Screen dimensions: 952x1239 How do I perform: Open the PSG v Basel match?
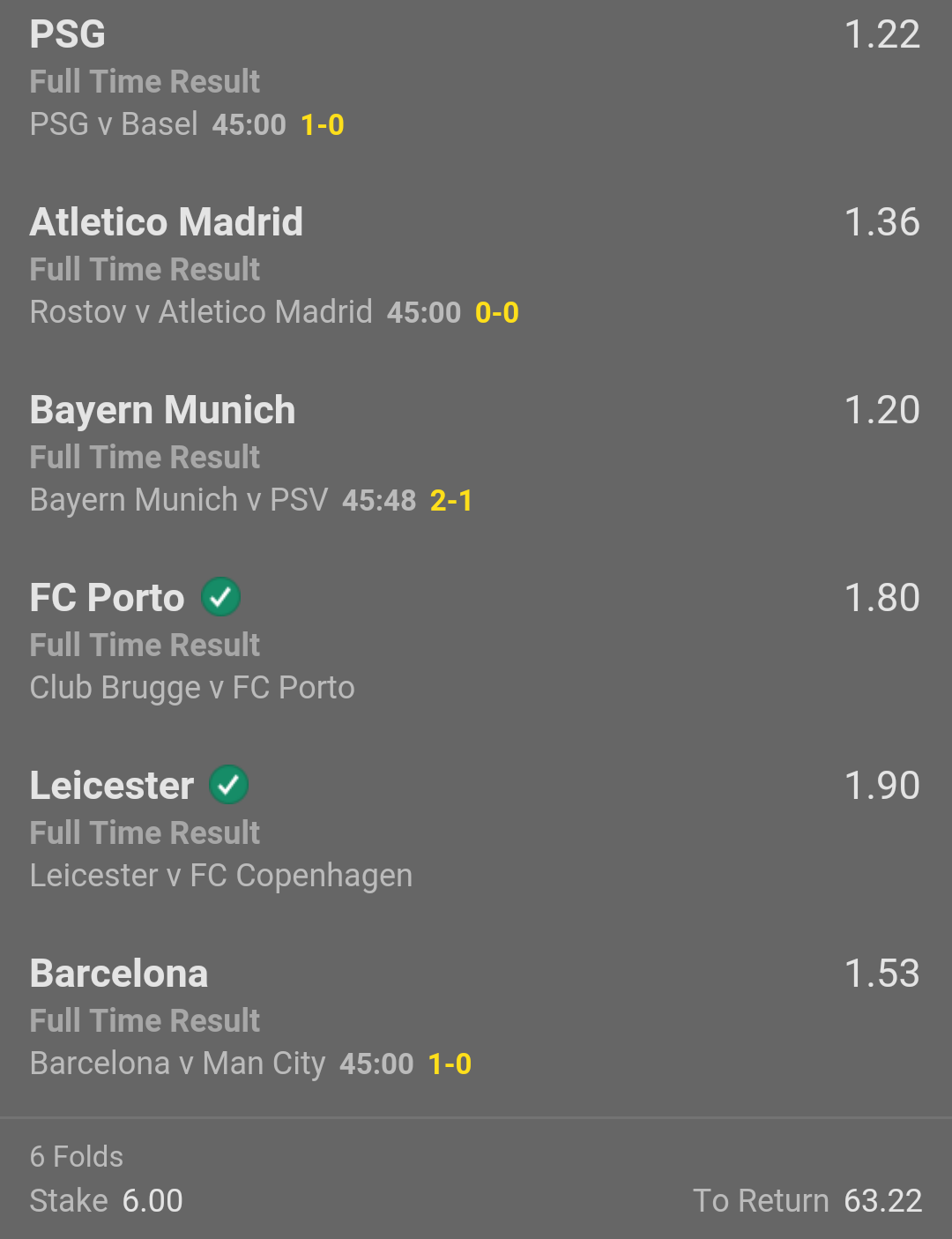114,124
